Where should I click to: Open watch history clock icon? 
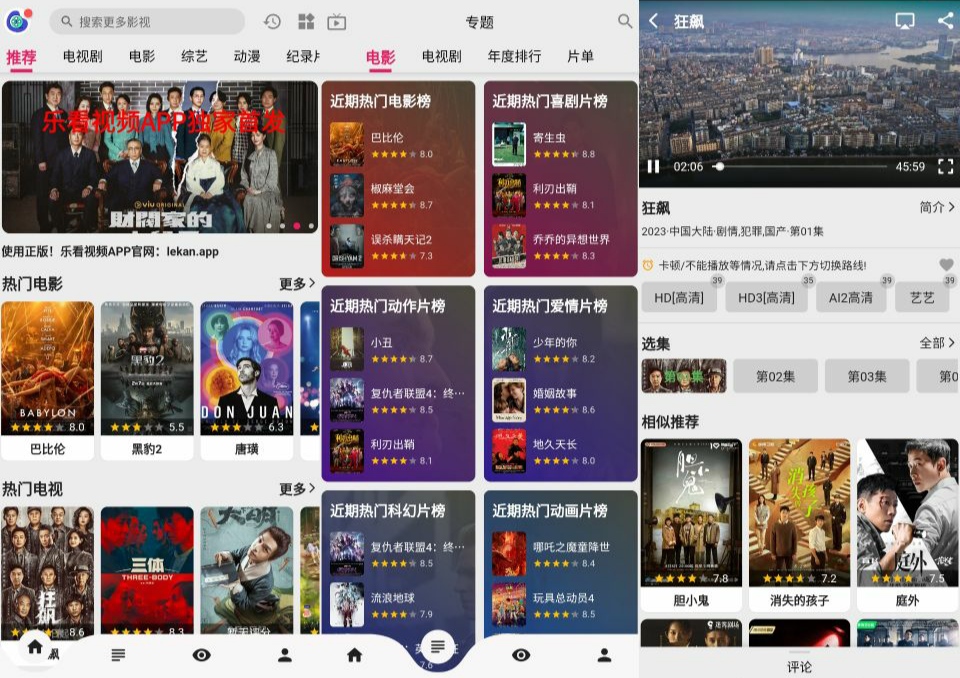point(272,21)
